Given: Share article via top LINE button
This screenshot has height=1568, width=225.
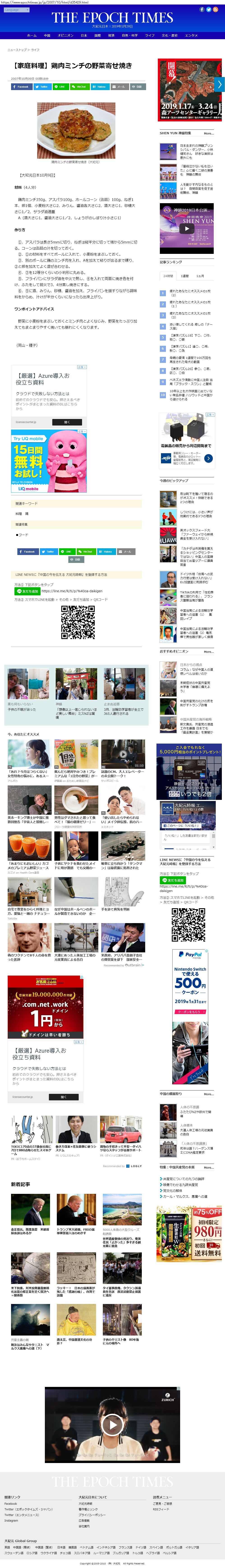Looking at the screenshot, I should coord(61,86).
